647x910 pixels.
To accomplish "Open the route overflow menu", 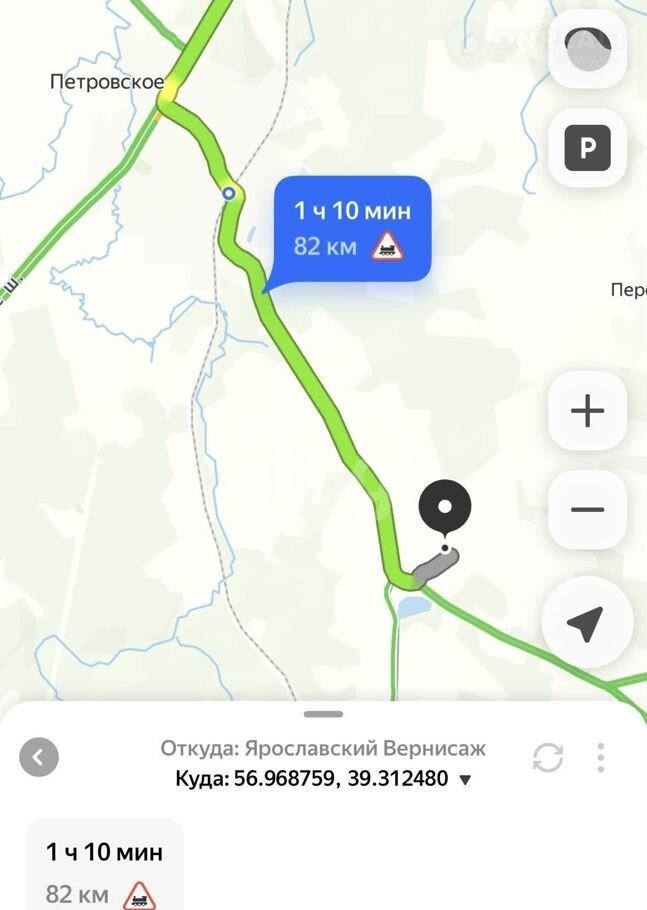I will (600, 757).
